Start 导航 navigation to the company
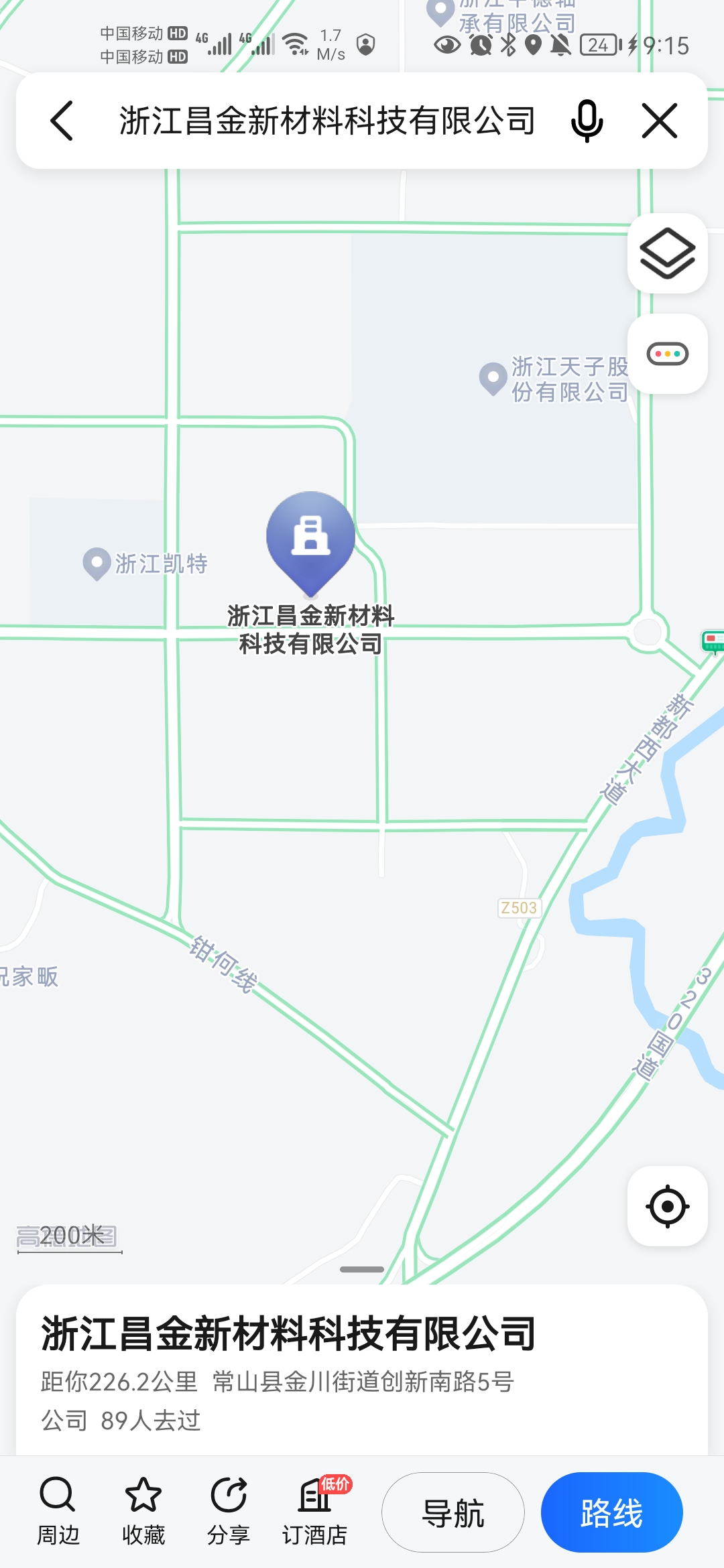Screen dimensions: 724x1568 click(453, 1512)
